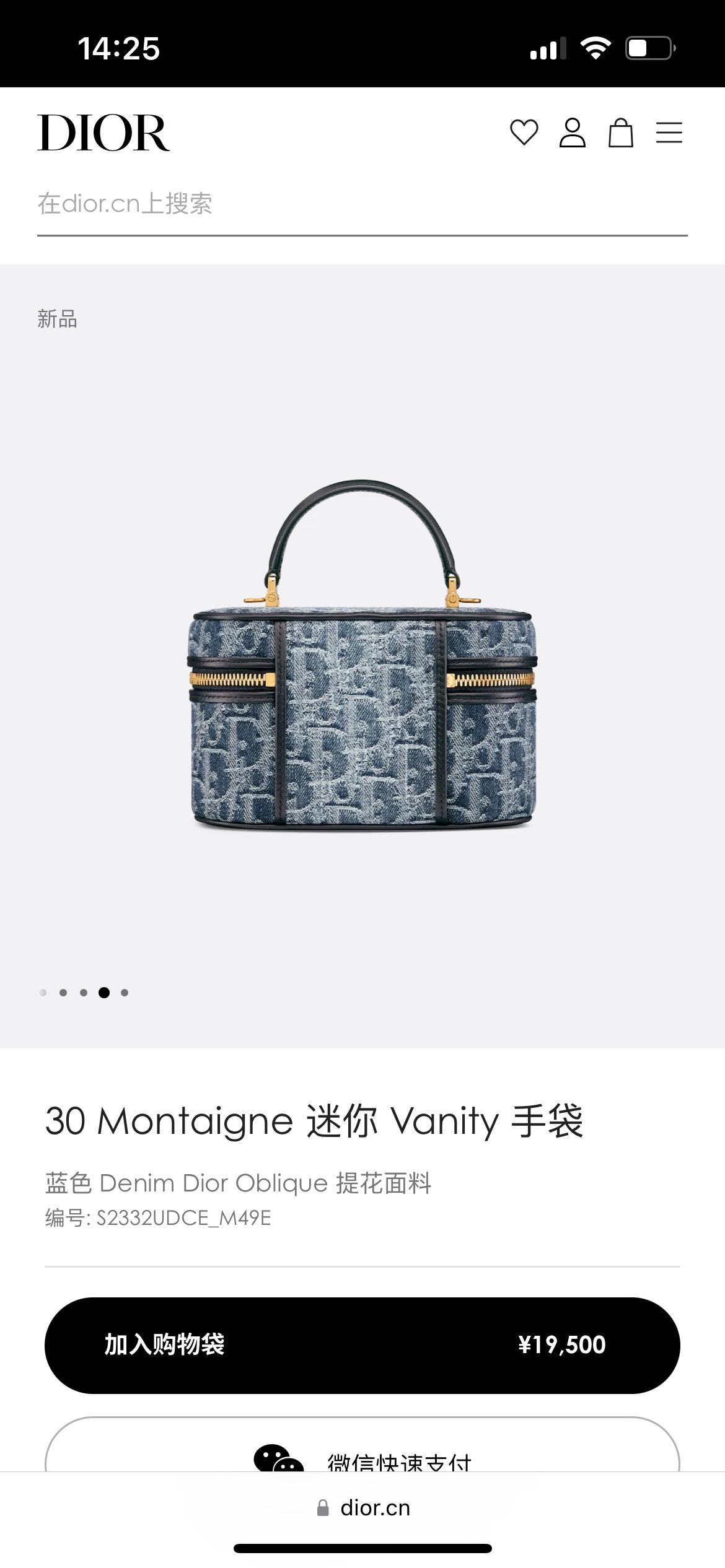
Task: Go to the Dior homepage via logo
Action: click(103, 133)
